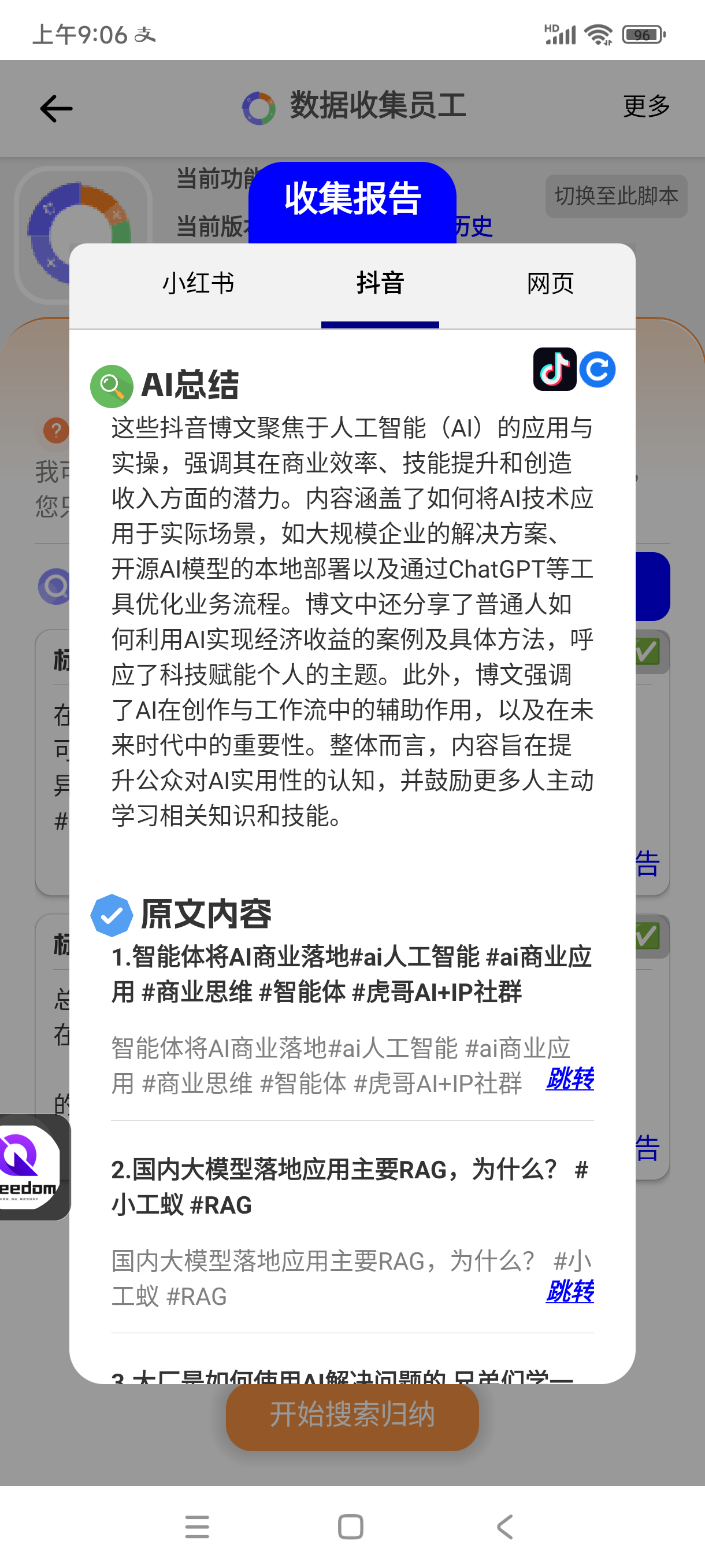The height and width of the screenshot is (1568, 705).
Task: Tap 切换至此脚本 button
Action: pyautogui.click(x=615, y=196)
